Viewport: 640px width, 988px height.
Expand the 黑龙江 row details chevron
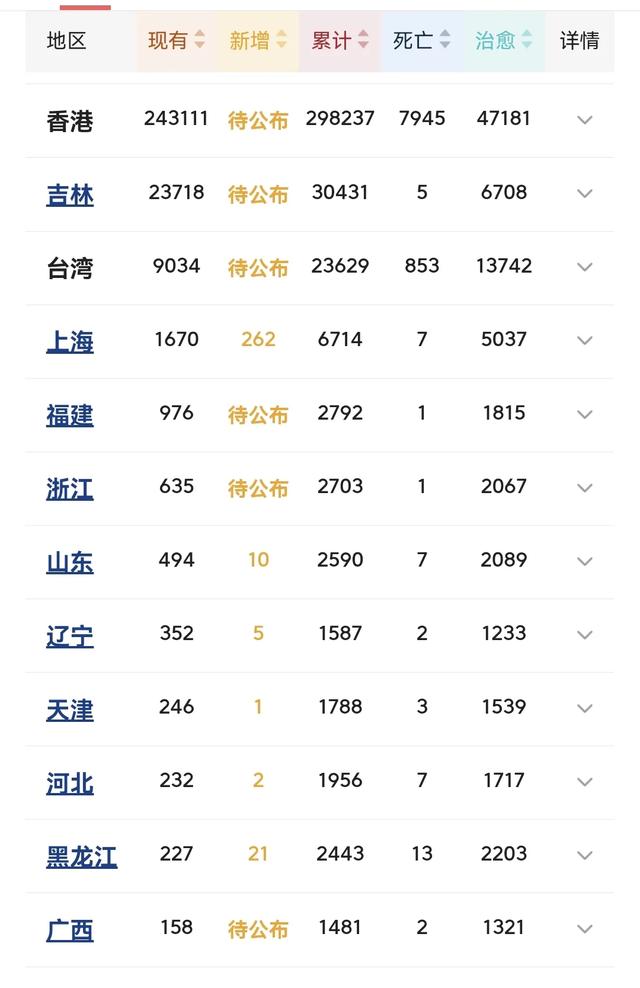[585, 856]
